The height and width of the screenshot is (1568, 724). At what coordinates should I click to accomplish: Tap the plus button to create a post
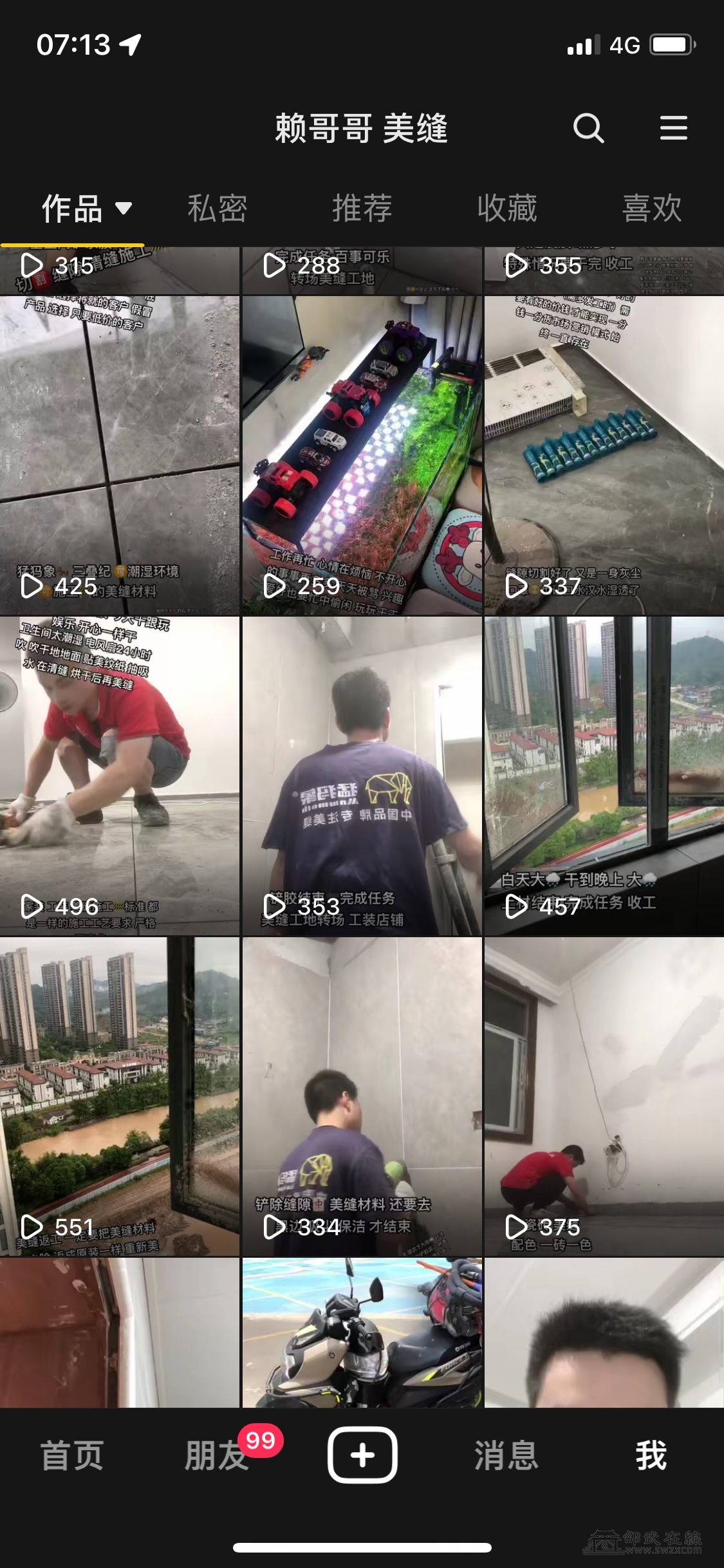coord(362,1455)
